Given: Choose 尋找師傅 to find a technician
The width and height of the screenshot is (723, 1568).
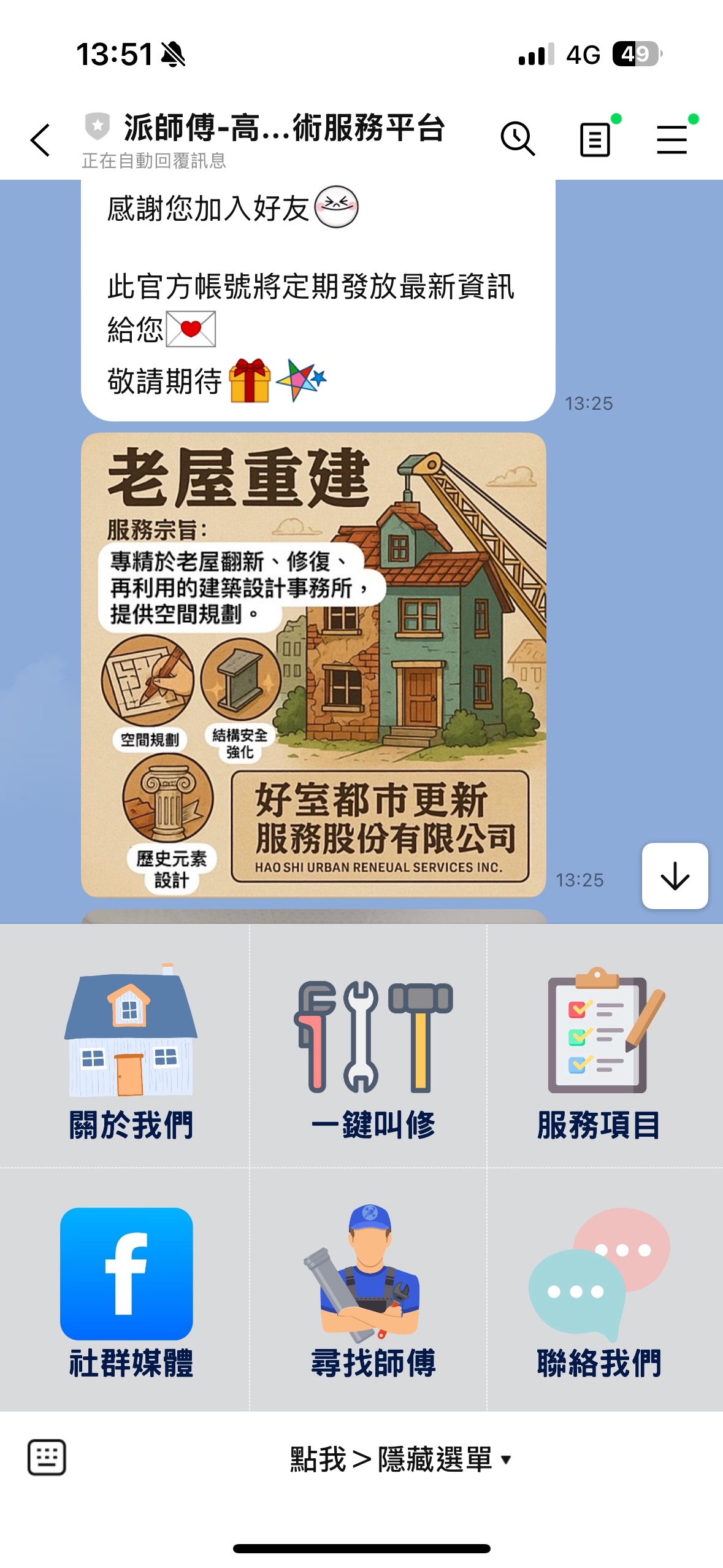Looking at the screenshot, I should tap(373, 1289).
